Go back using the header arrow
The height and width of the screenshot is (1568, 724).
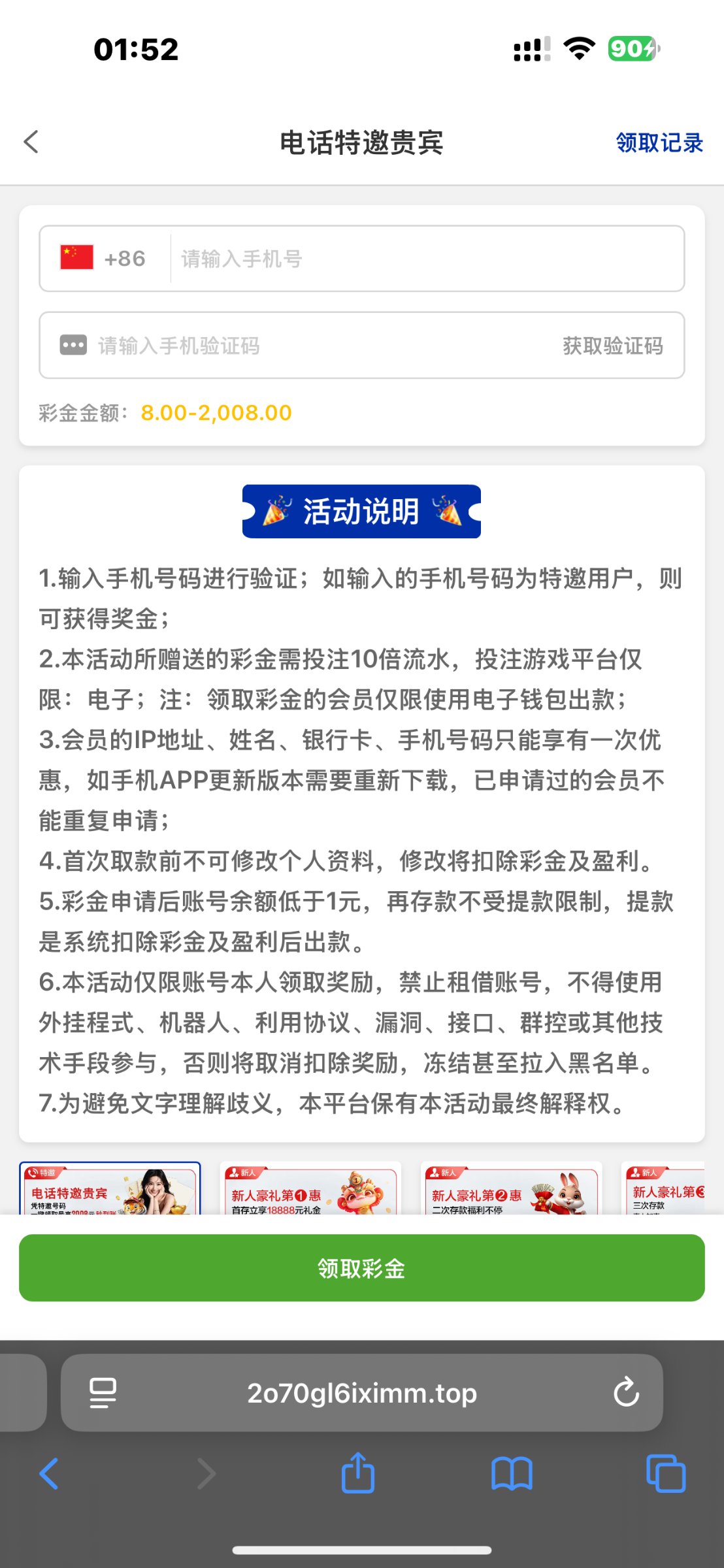tap(31, 142)
